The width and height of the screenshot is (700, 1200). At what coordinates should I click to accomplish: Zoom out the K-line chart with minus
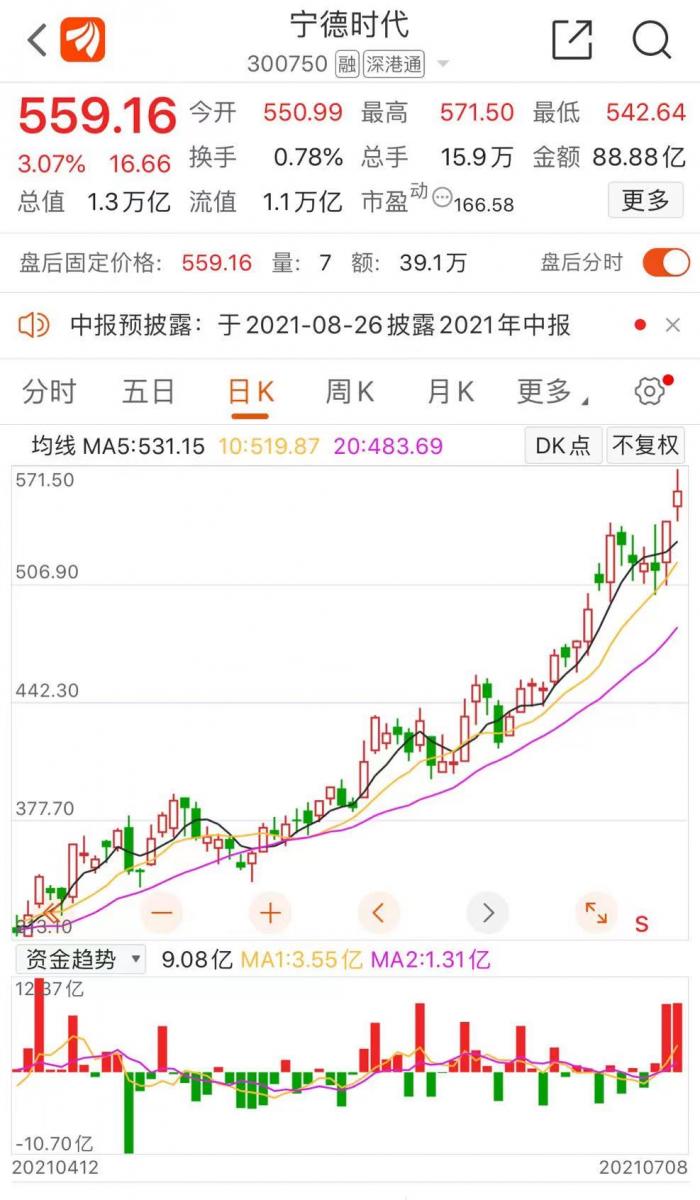coord(162,912)
